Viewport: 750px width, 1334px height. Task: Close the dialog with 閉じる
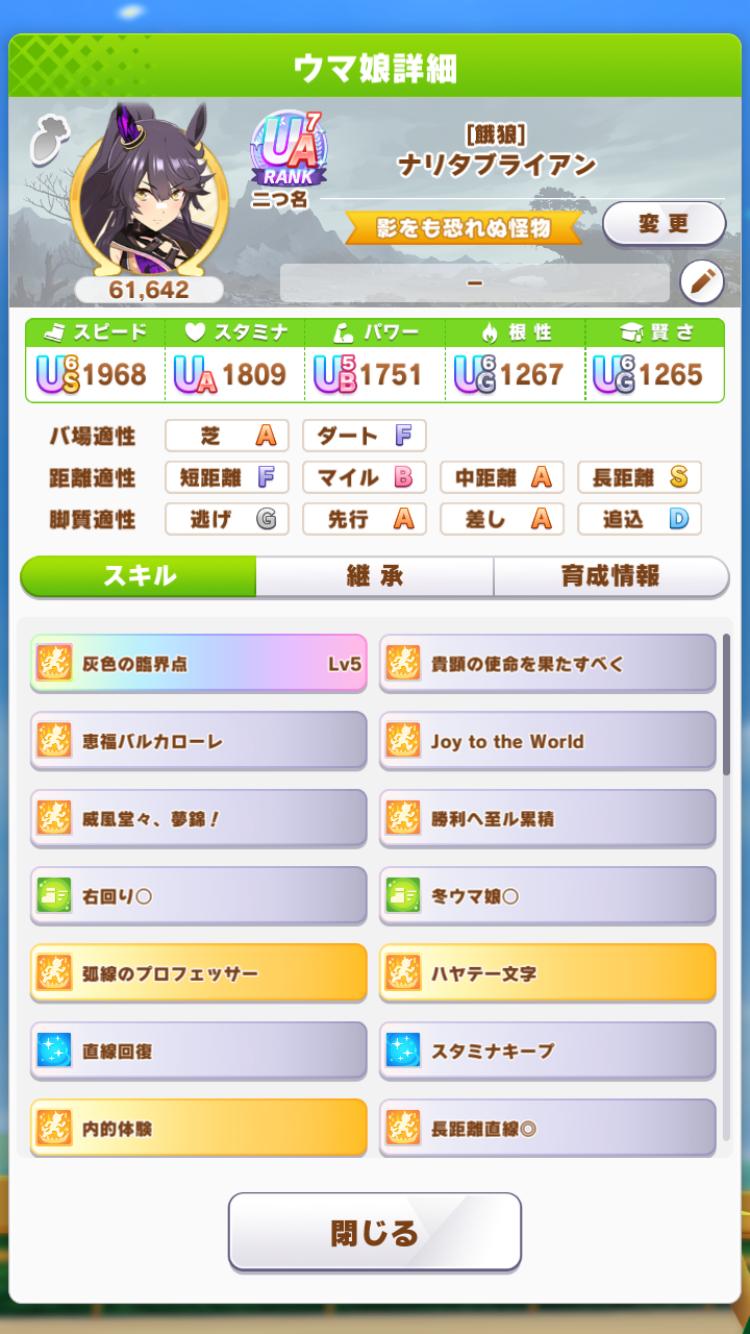point(374,1231)
